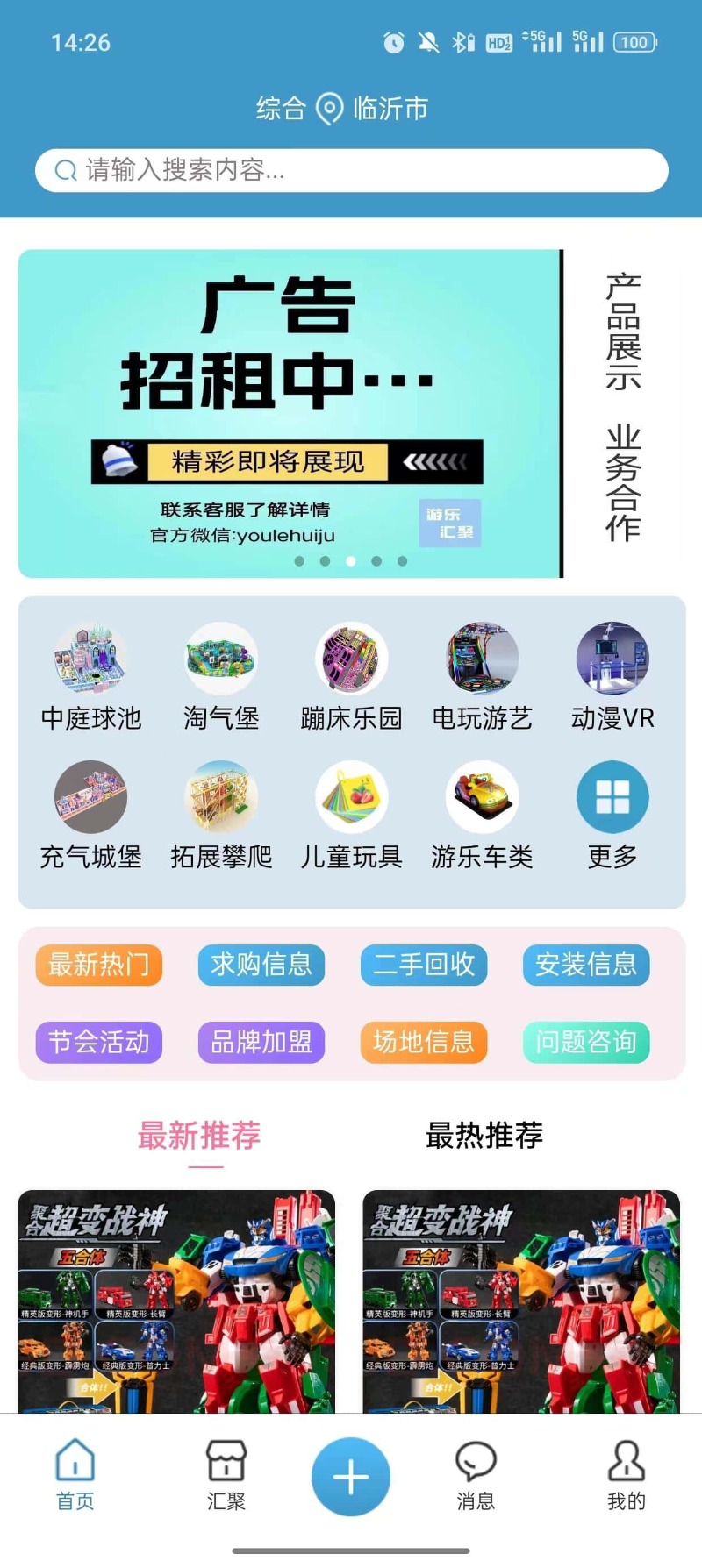Open the 品牌加盟 link
Screen dimensions: 702x1568
coord(261,1043)
